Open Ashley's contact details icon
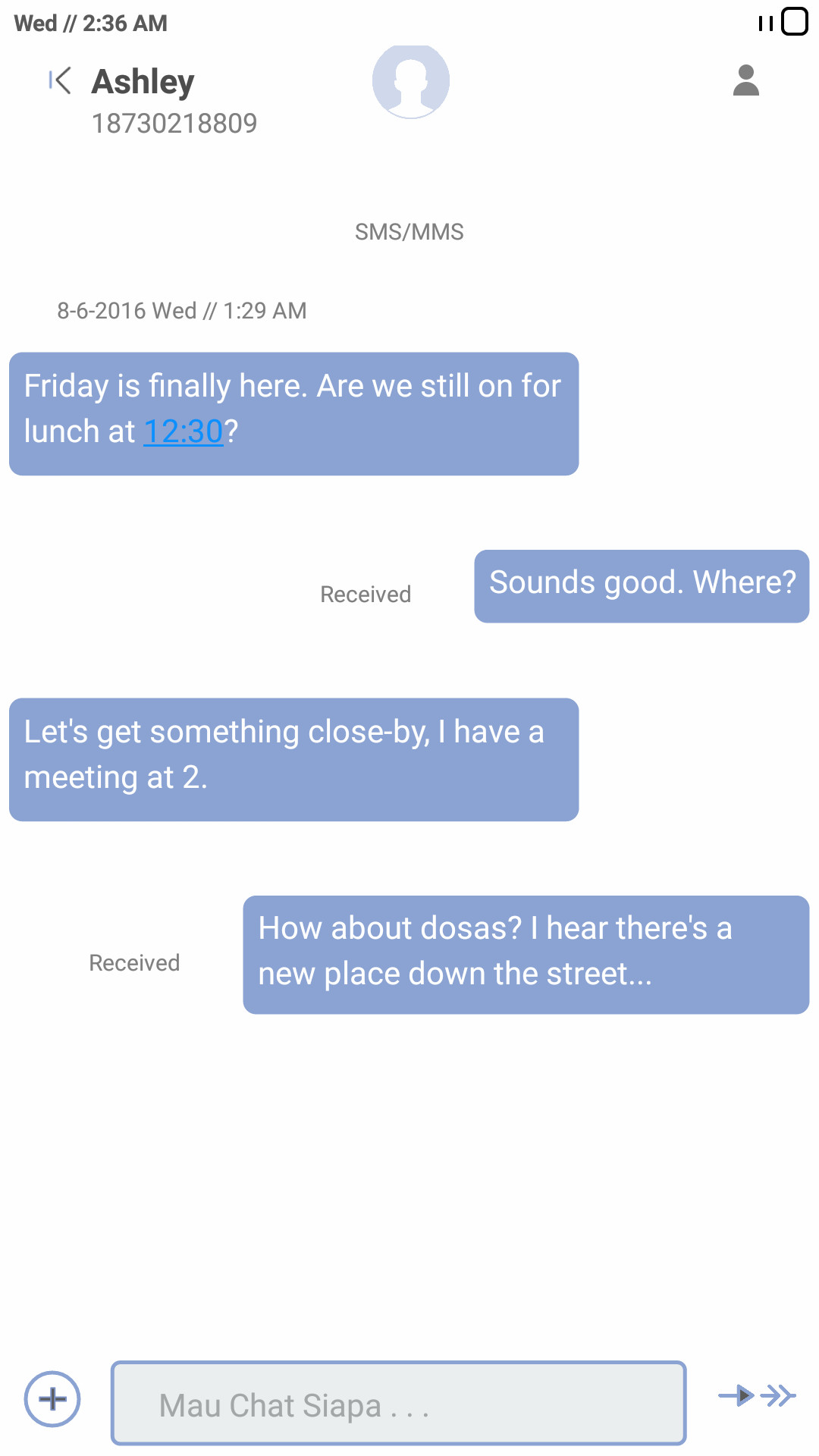Image resolution: width=819 pixels, height=1456 pixels. (x=745, y=80)
